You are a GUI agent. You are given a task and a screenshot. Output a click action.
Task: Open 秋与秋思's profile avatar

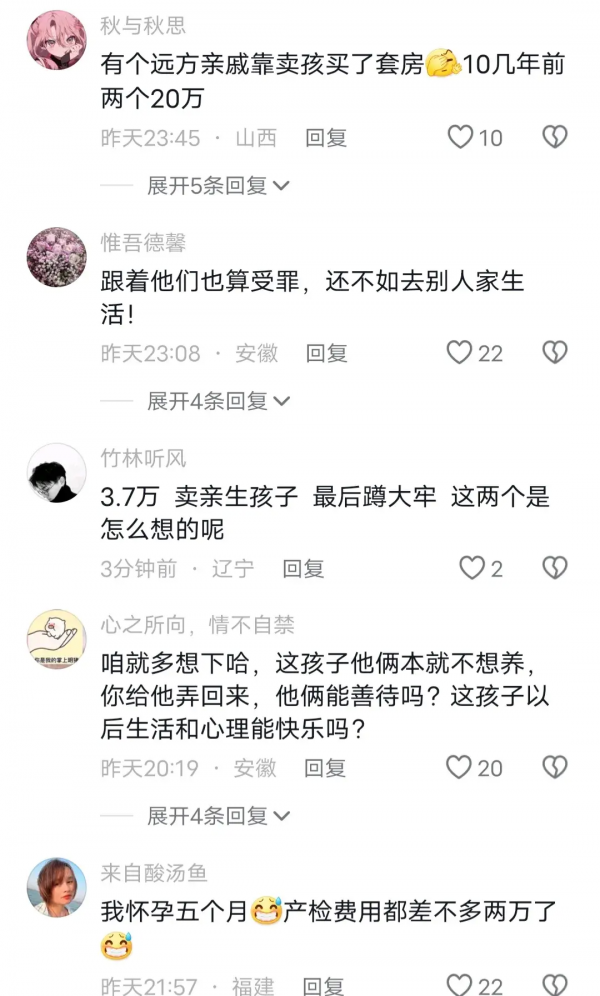[x=55, y=40]
